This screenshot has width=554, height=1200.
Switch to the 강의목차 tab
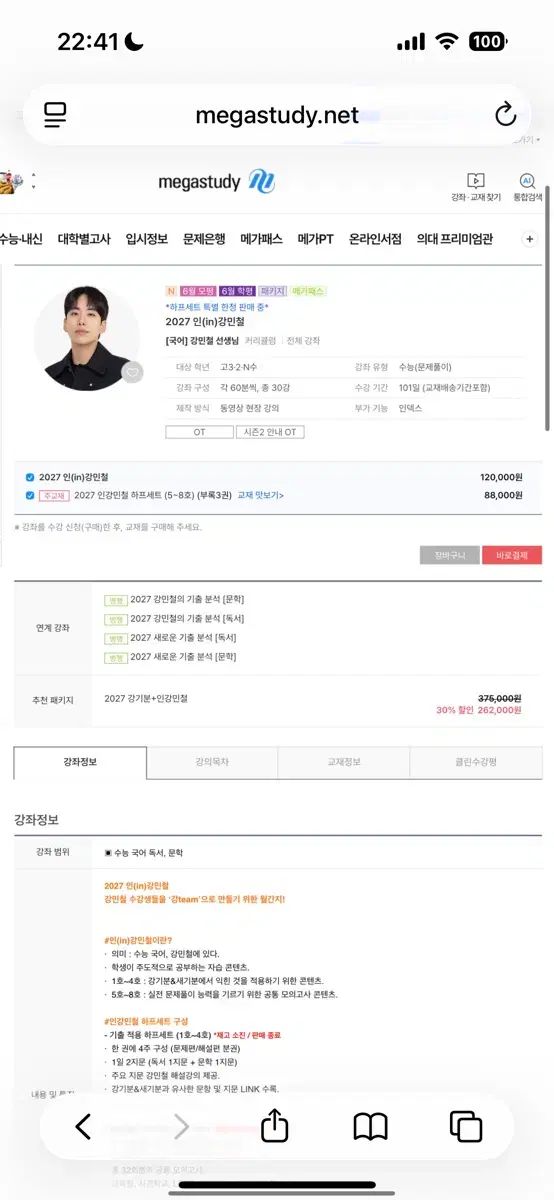pyautogui.click(x=212, y=762)
